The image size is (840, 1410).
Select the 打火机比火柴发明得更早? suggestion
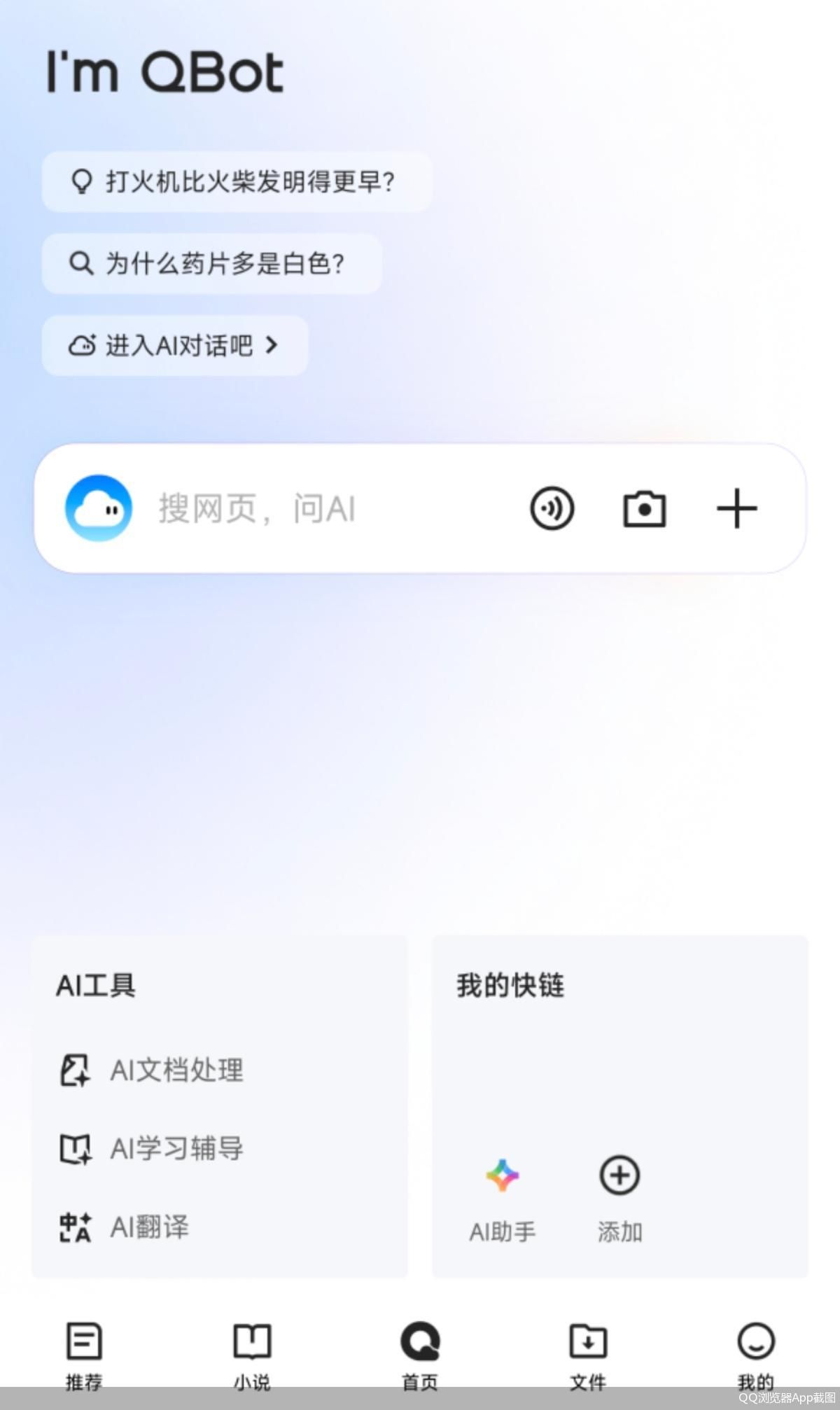237,182
